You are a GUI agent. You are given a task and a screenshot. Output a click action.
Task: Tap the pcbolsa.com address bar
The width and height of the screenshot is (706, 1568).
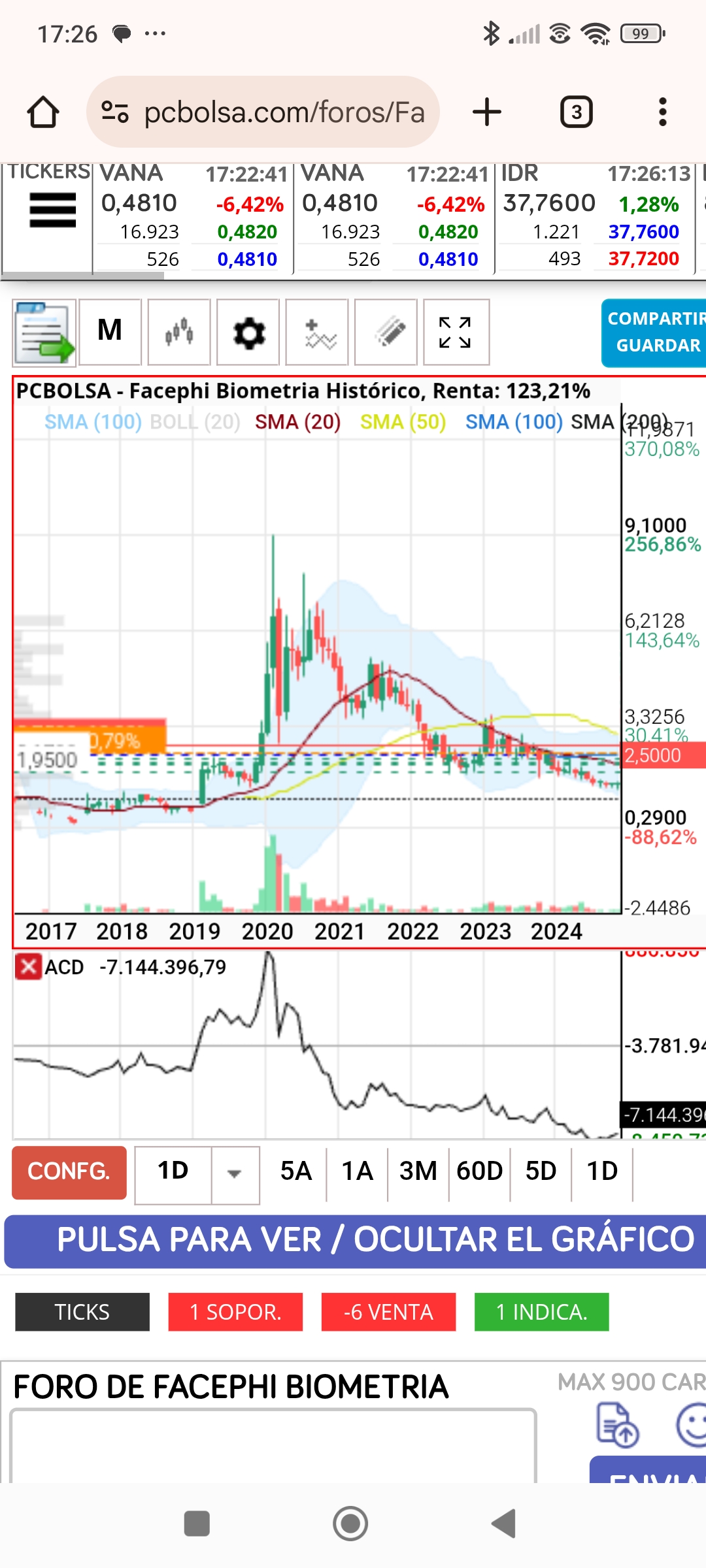pyautogui.click(x=263, y=112)
